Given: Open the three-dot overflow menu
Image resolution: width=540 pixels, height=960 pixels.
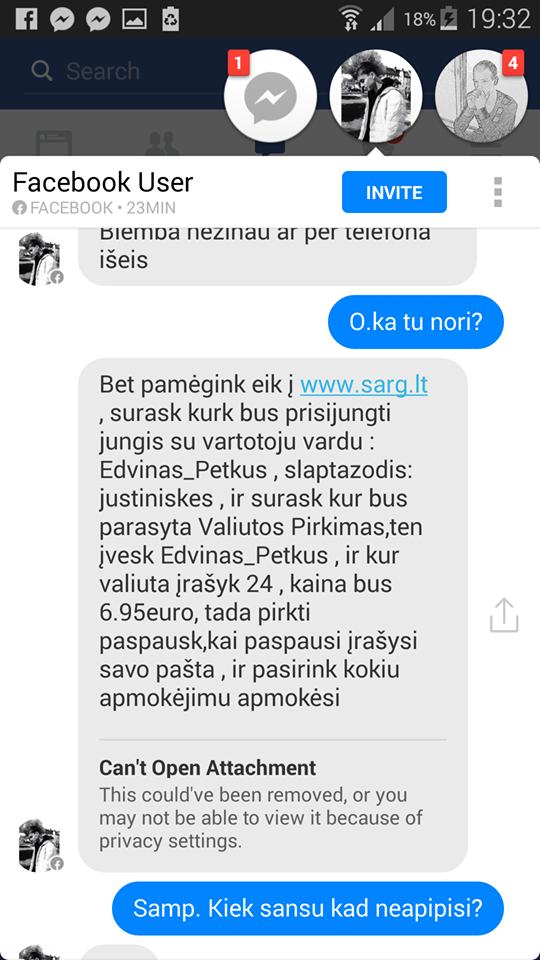Looking at the screenshot, I should (x=498, y=192).
